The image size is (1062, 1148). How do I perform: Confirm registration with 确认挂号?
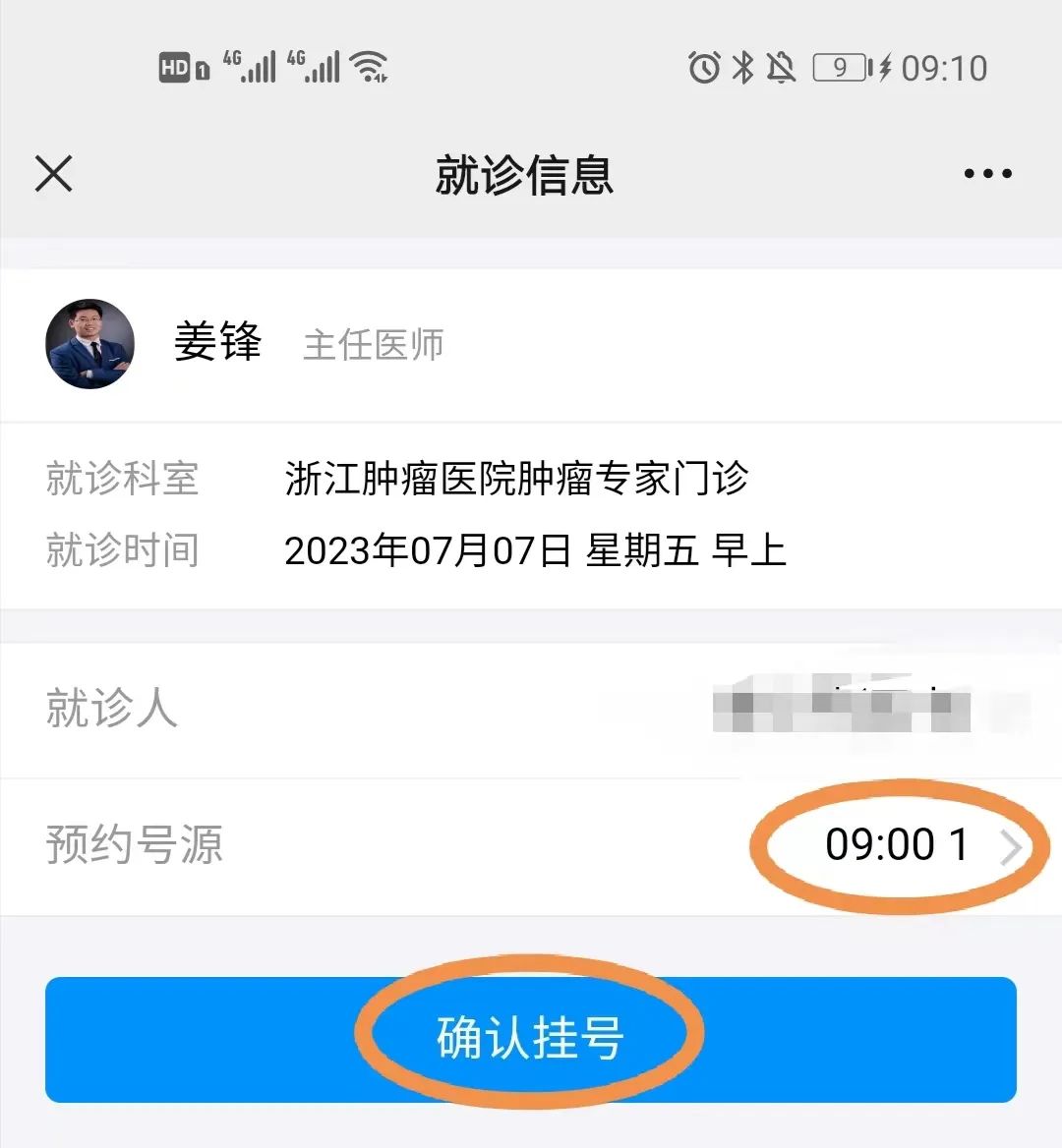(x=531, y=1039)
